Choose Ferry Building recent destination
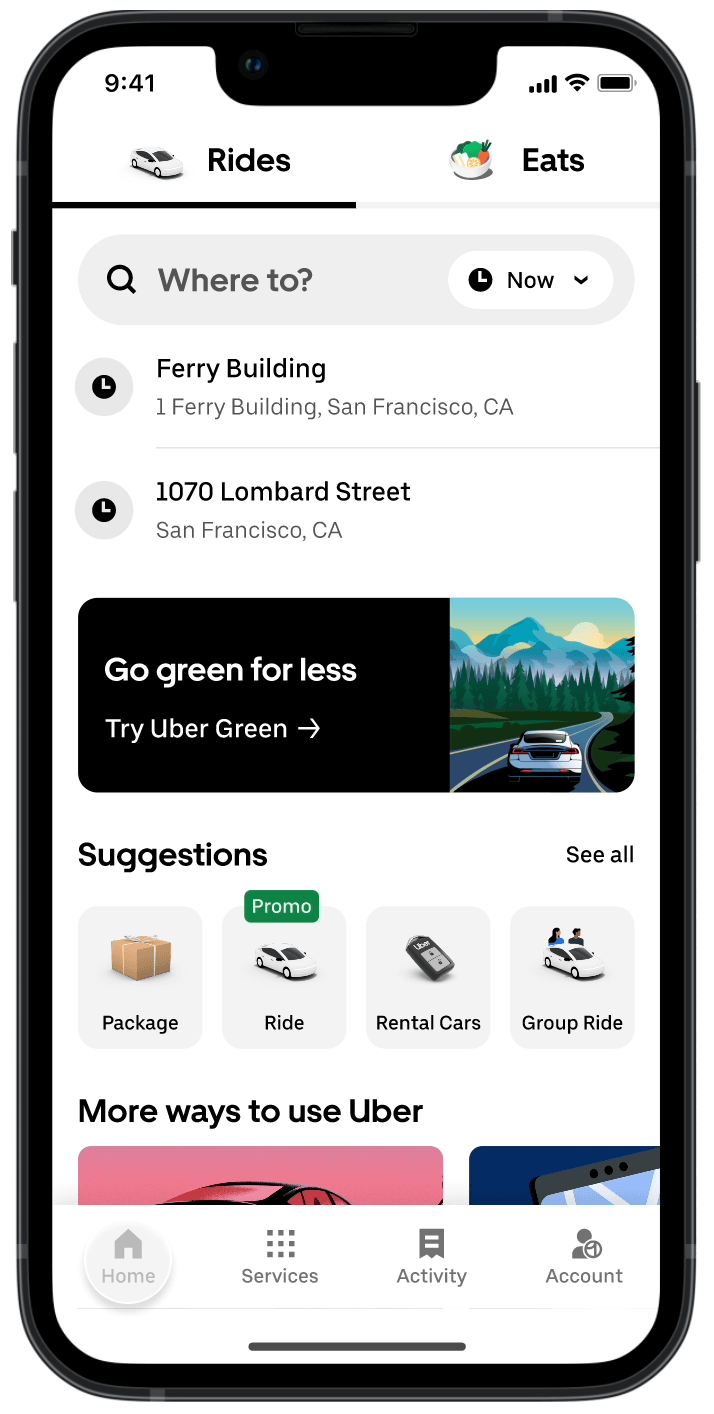714x1414 pixels. pos(334,387)
